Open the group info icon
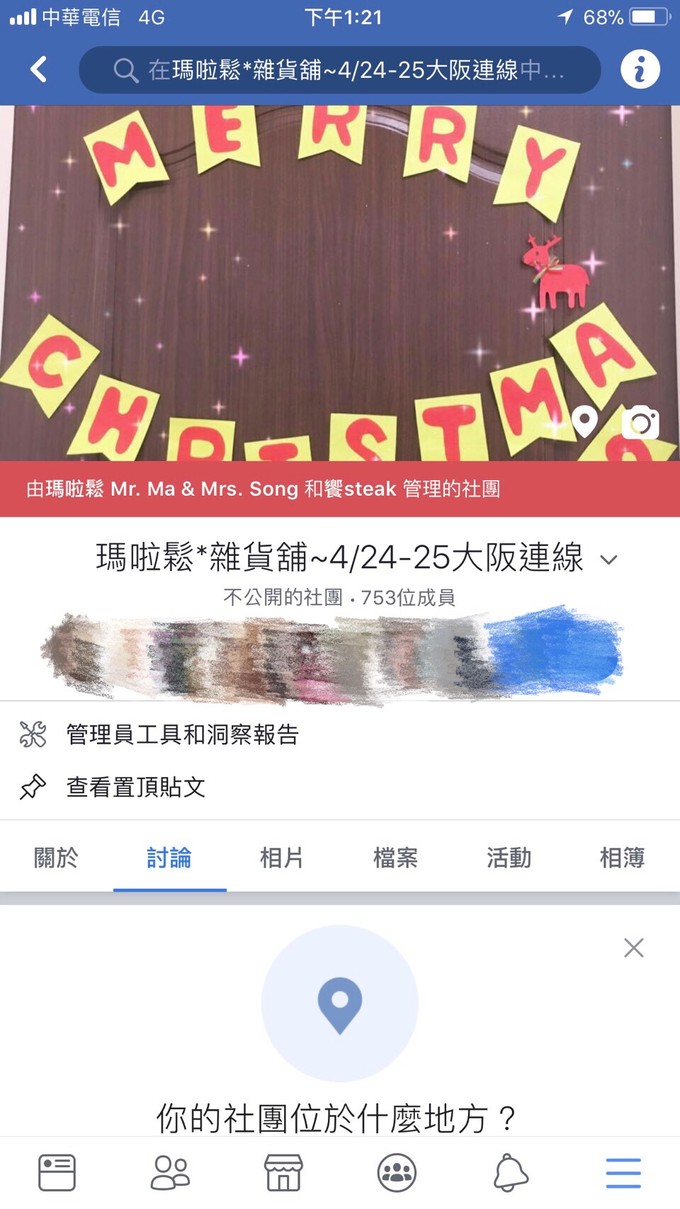 (x=640, y=70)
